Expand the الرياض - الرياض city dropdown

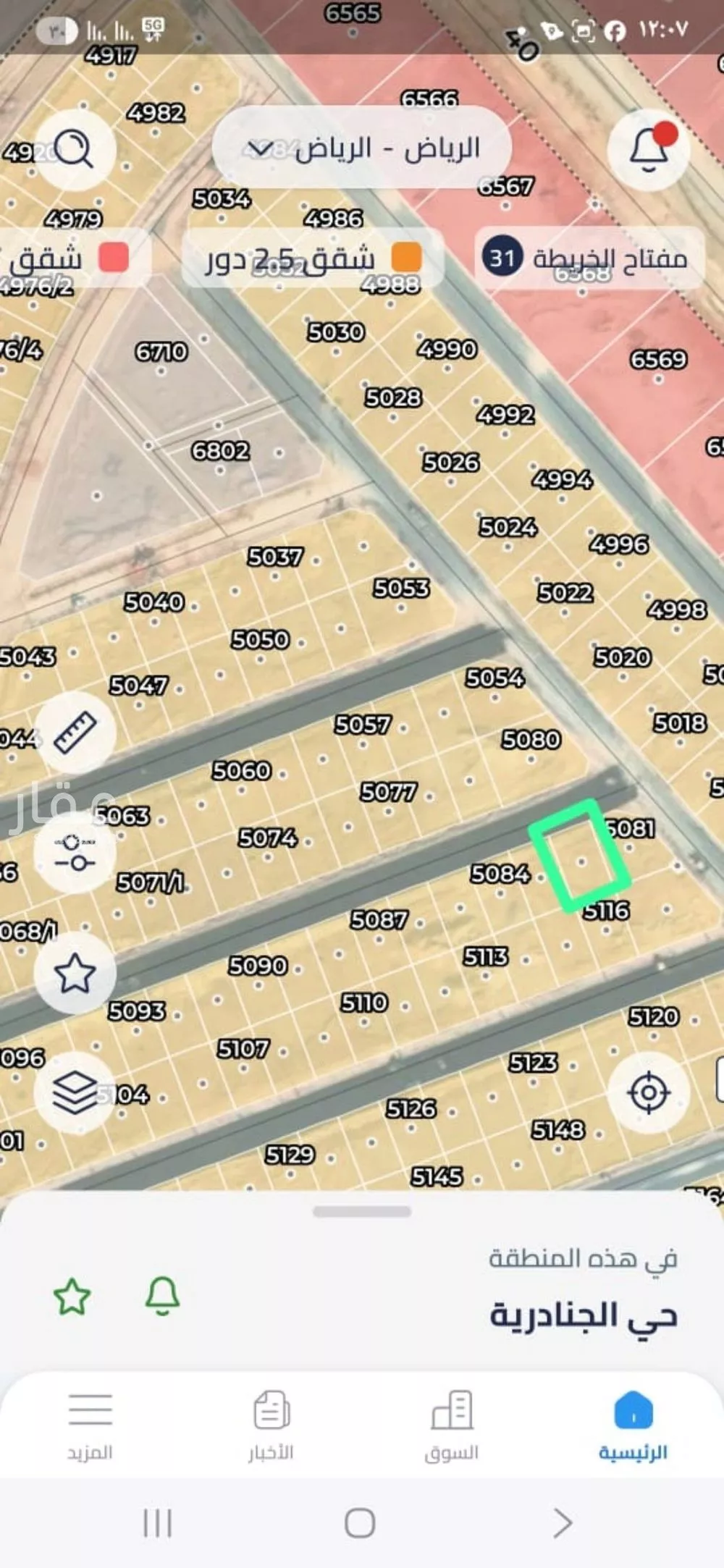[362, 148]
